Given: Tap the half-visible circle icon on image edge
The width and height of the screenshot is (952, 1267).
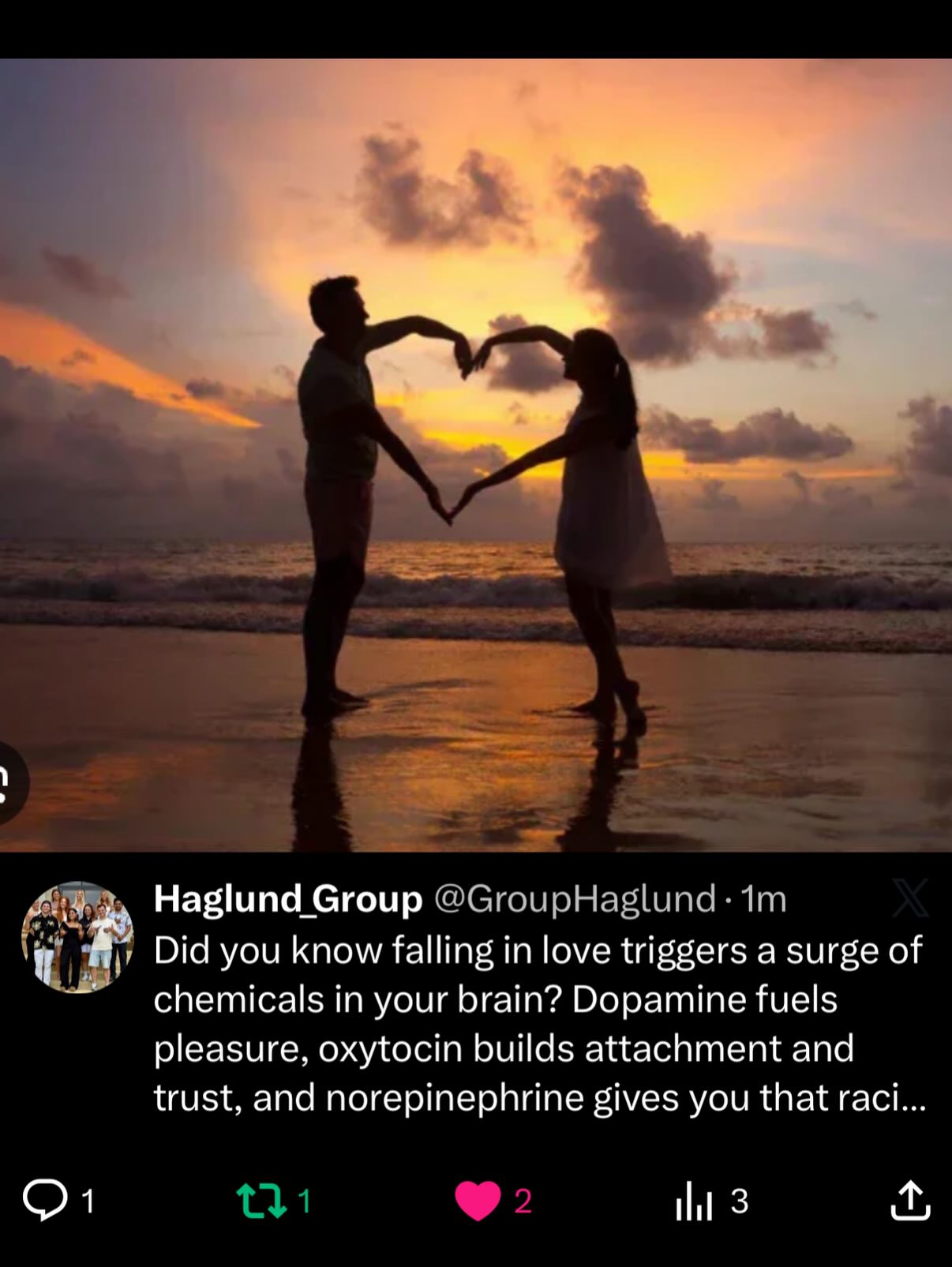Looking at the screenshot, I should (8, 782).
